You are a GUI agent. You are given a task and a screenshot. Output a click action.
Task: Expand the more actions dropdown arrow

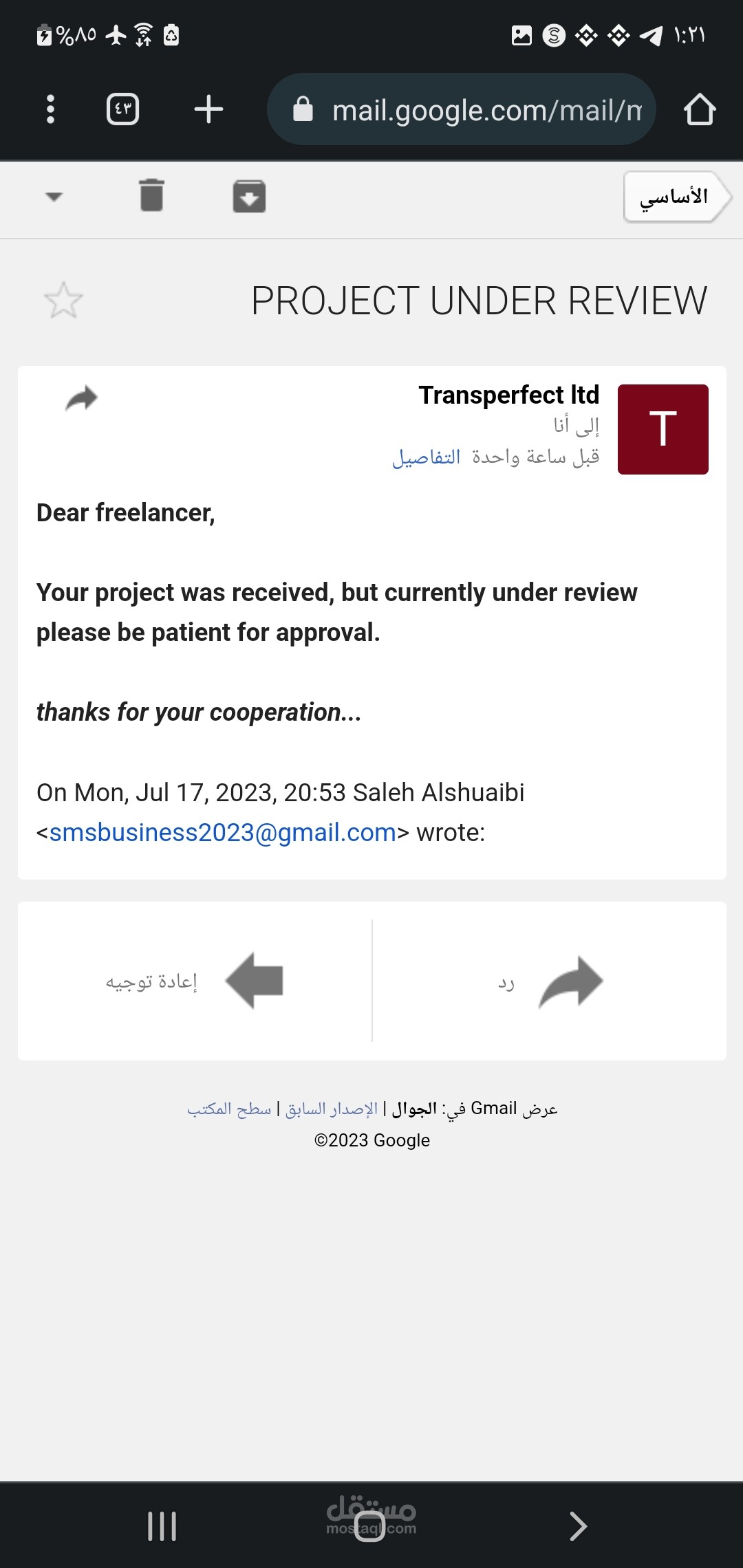(54, 197)
